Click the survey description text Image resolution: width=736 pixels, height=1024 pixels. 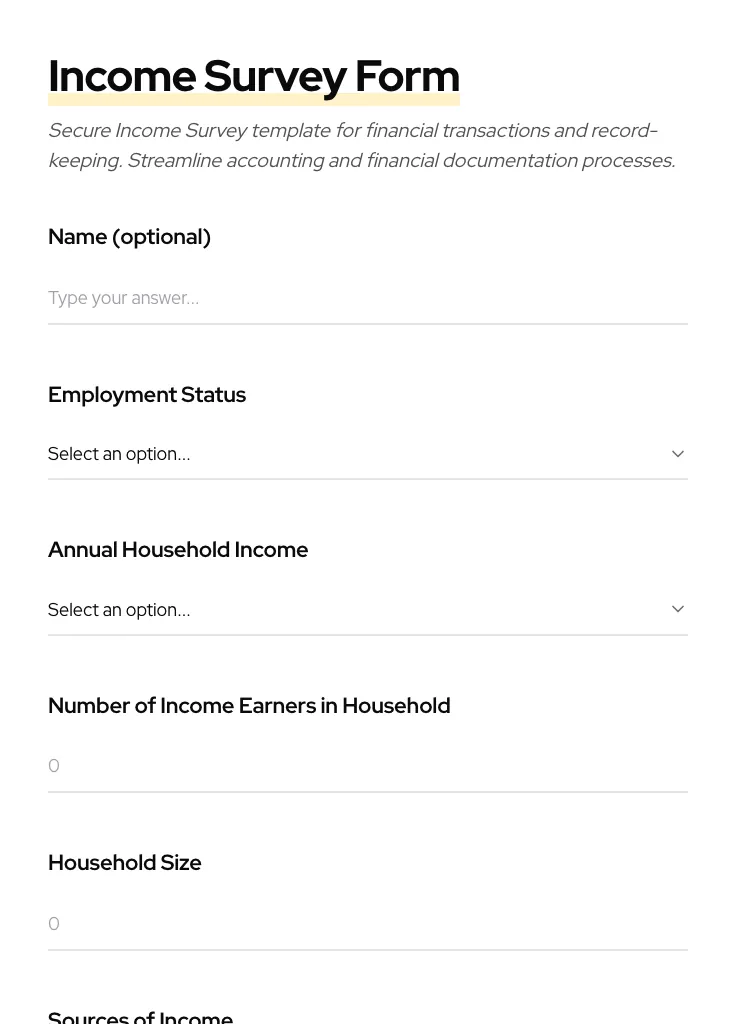click(362, 145)
